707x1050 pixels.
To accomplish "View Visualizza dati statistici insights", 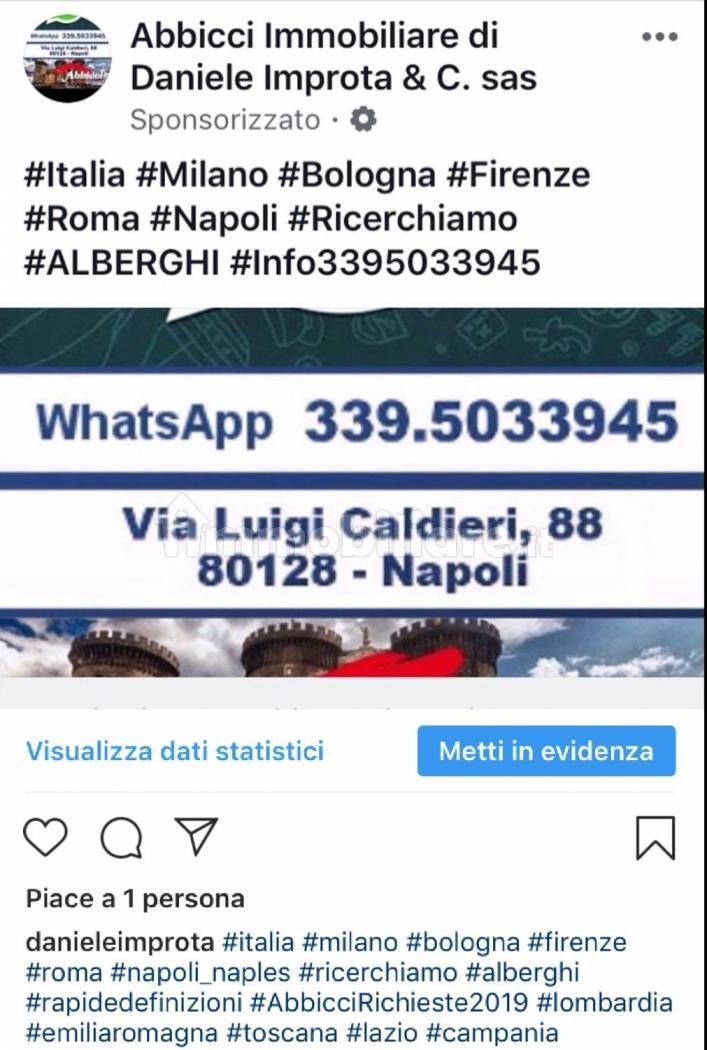I will pos(175,751).
